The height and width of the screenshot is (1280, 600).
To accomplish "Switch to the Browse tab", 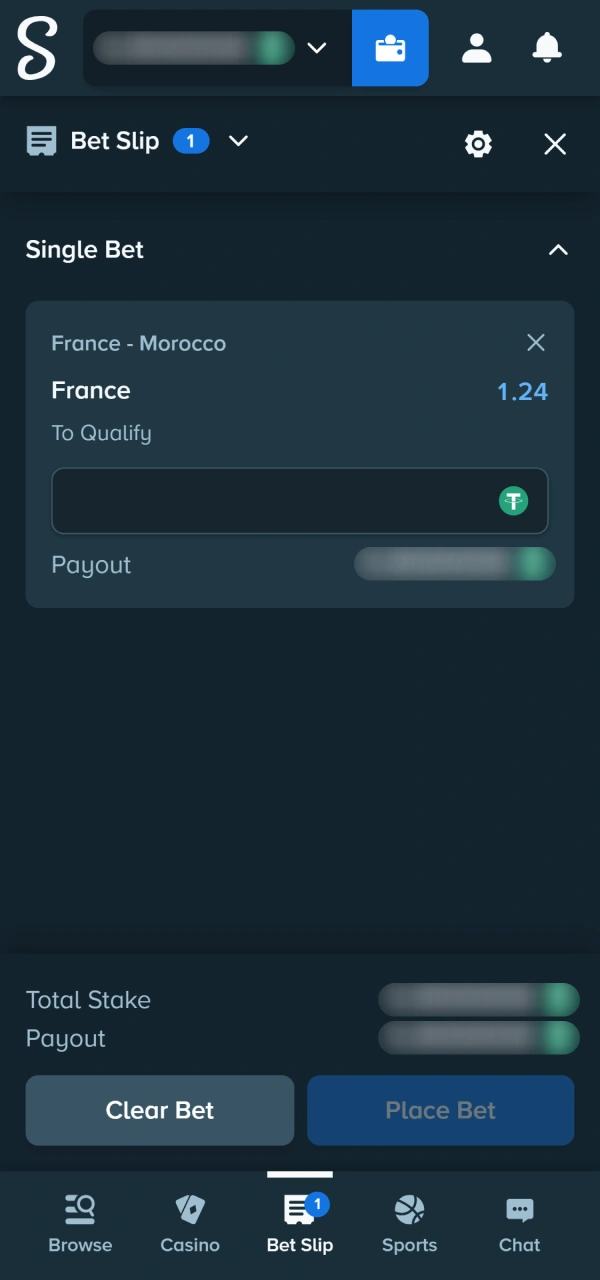I will [80, 1224].
